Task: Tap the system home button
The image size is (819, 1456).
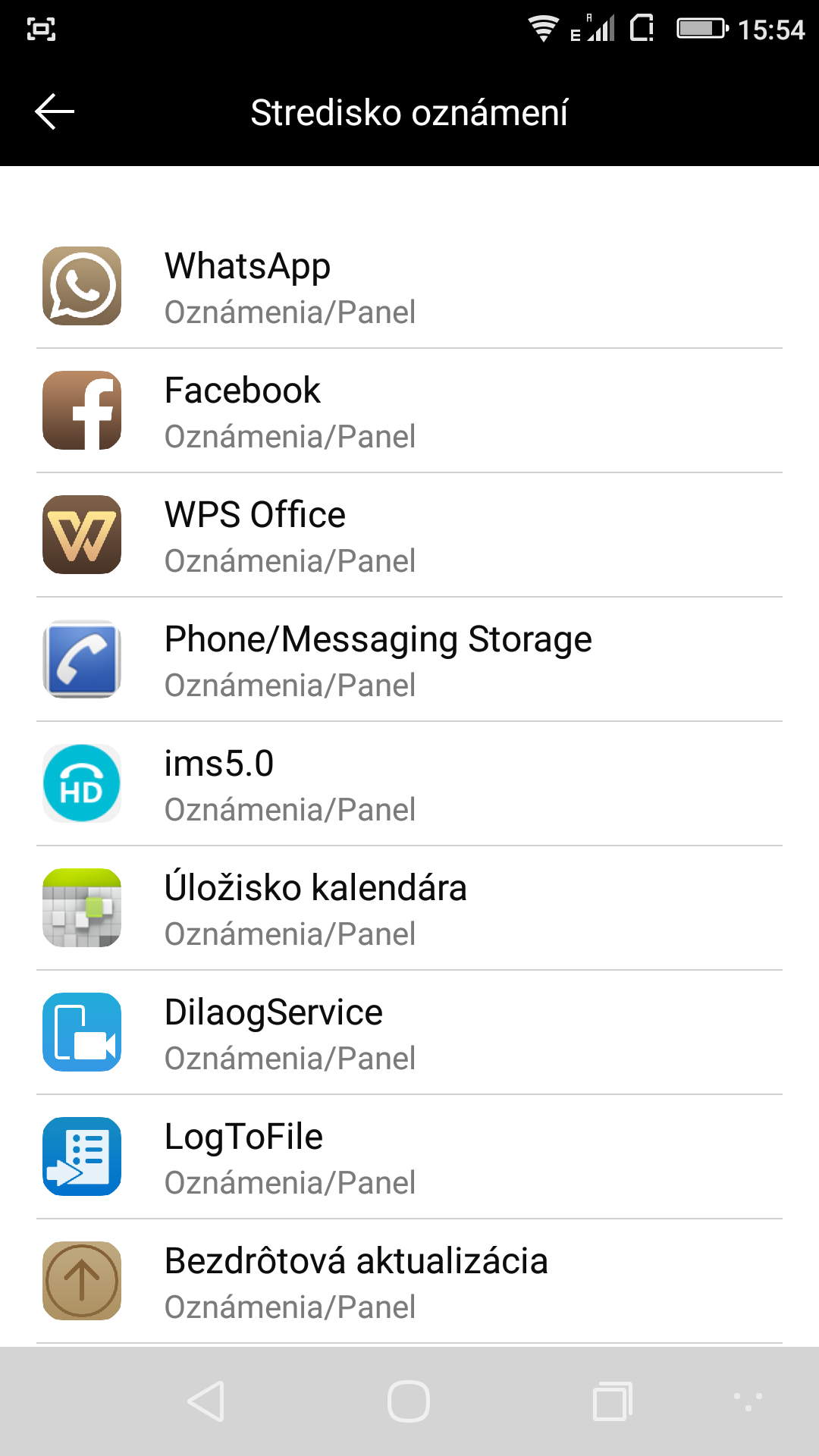Action: (x=409, y=1401)
